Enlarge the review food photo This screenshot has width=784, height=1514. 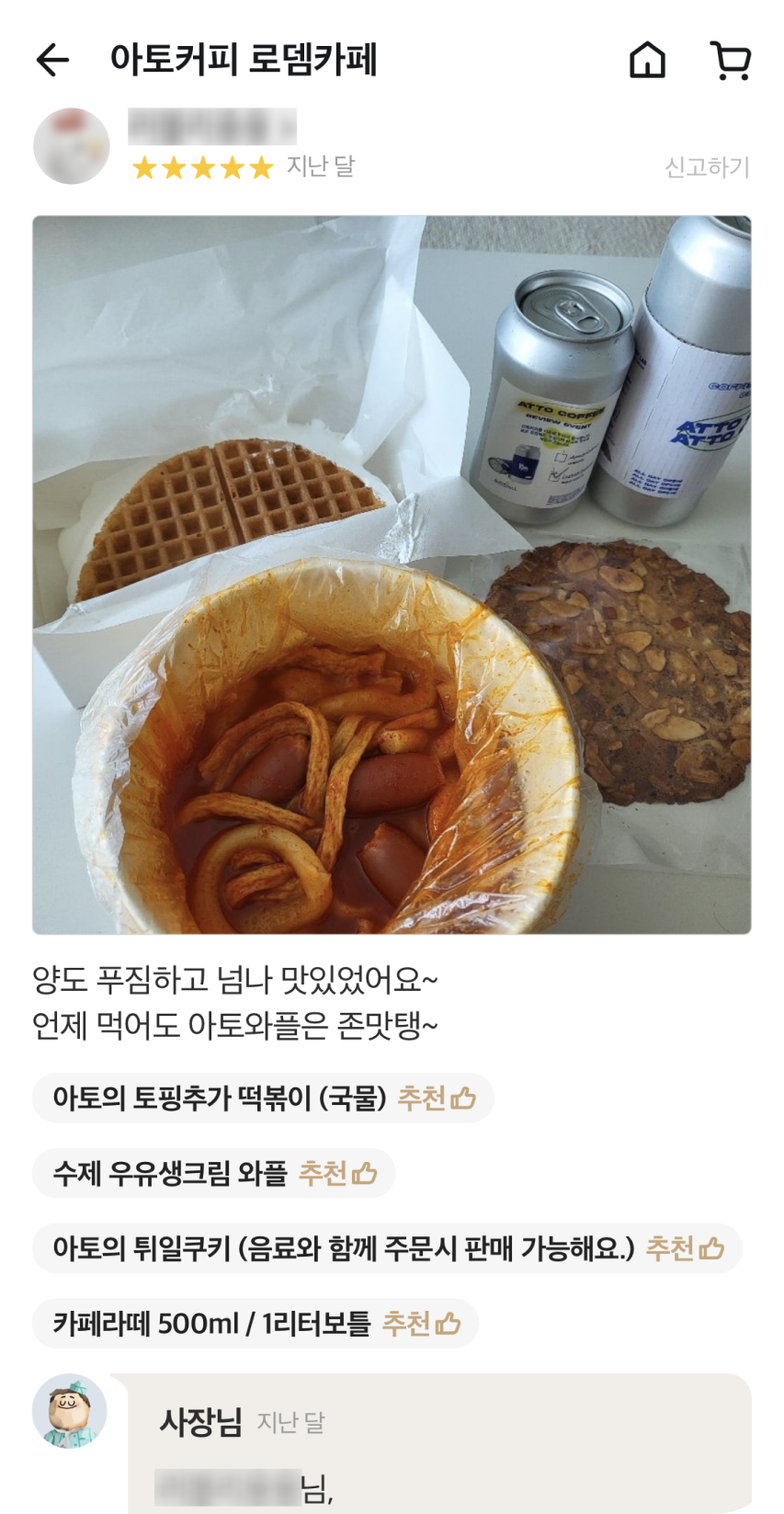click(392, 575)
